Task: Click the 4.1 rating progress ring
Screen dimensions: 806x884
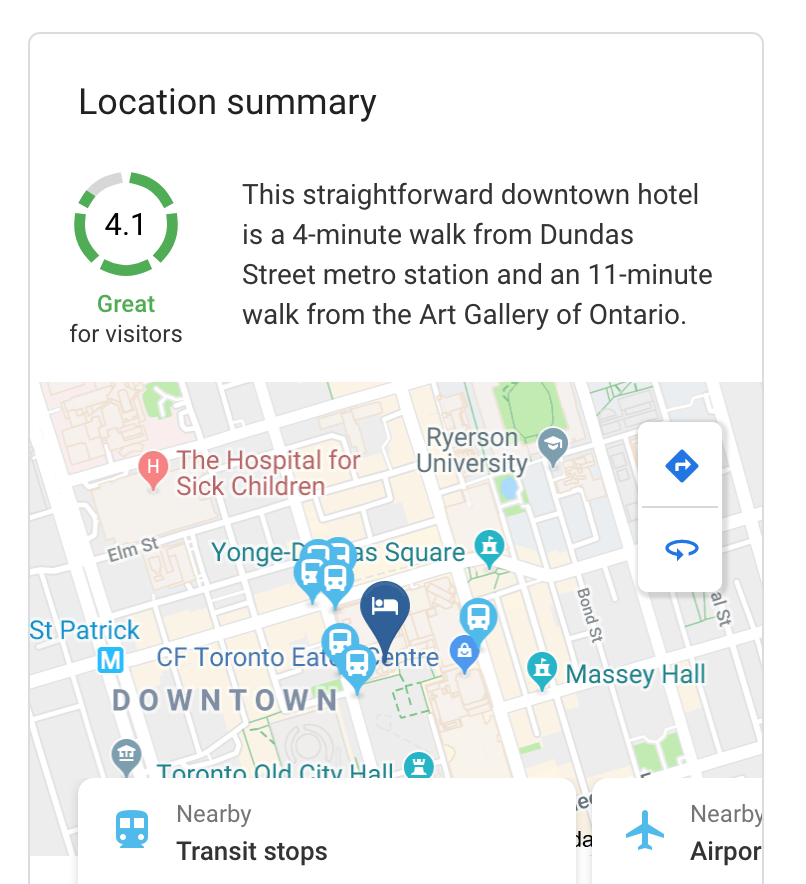Action: pos(126,224)
